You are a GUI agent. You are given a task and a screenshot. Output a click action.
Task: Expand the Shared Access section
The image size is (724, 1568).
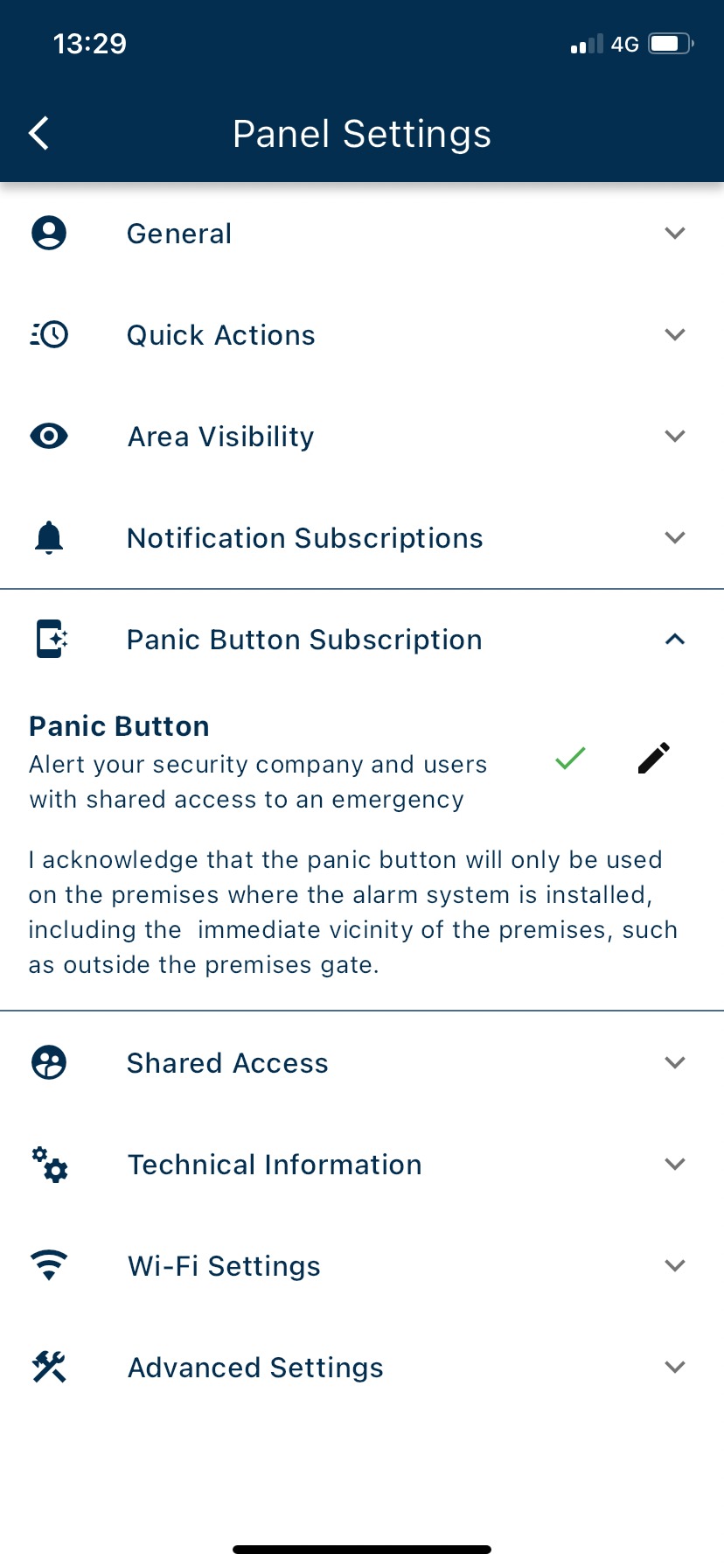674,1063
